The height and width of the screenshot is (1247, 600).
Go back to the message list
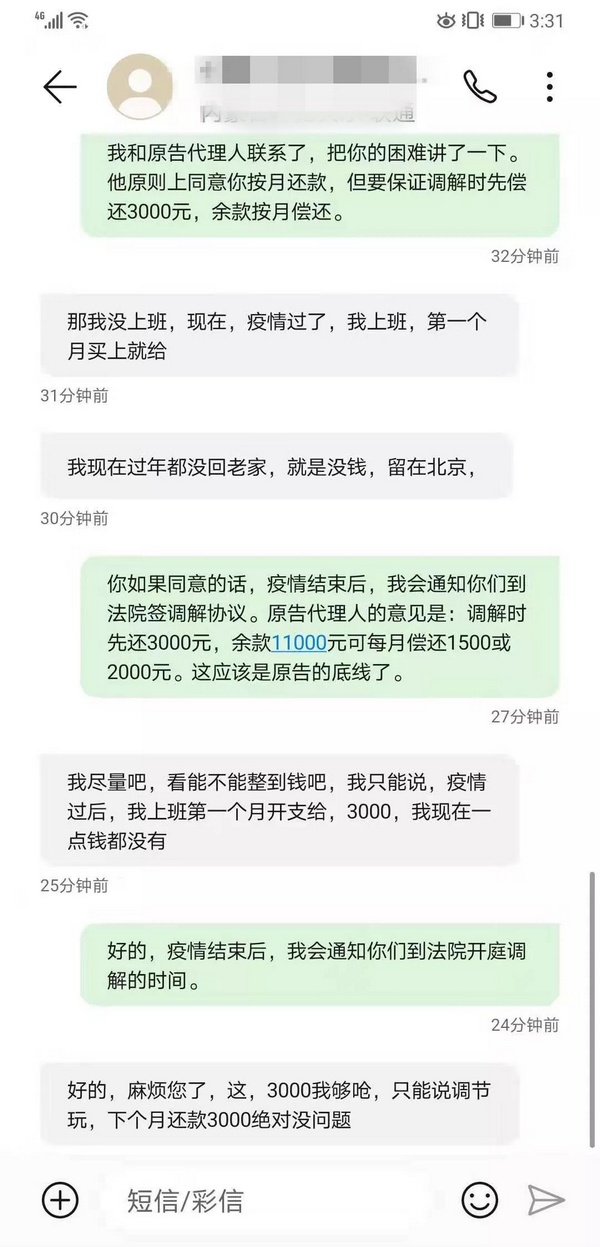coord(60,87)
